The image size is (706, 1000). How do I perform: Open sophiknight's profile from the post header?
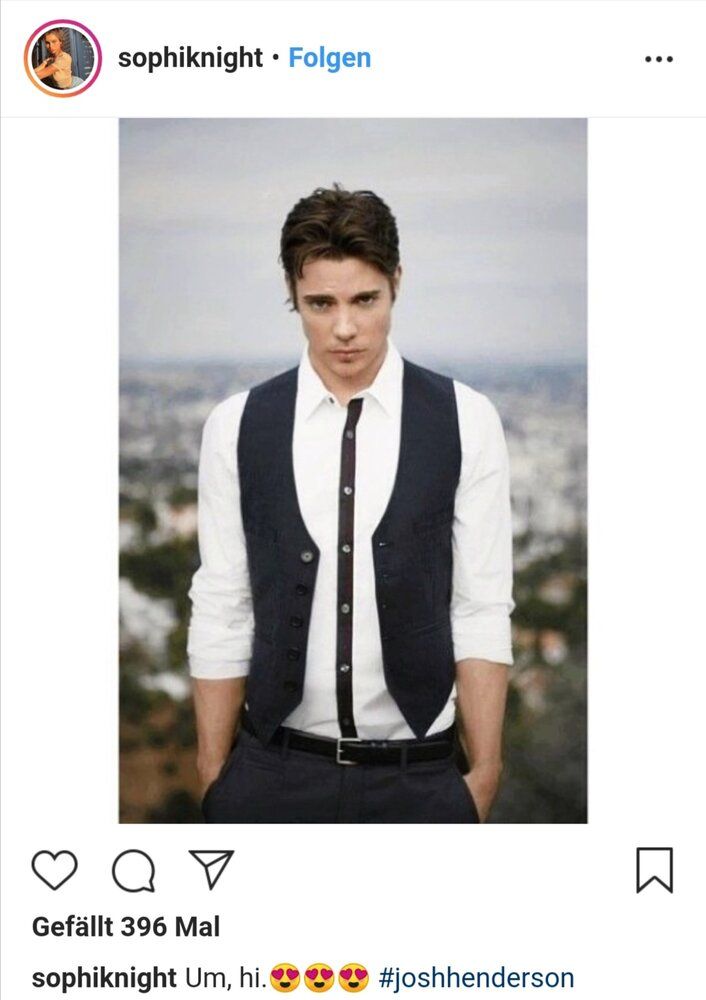[190, 58]
